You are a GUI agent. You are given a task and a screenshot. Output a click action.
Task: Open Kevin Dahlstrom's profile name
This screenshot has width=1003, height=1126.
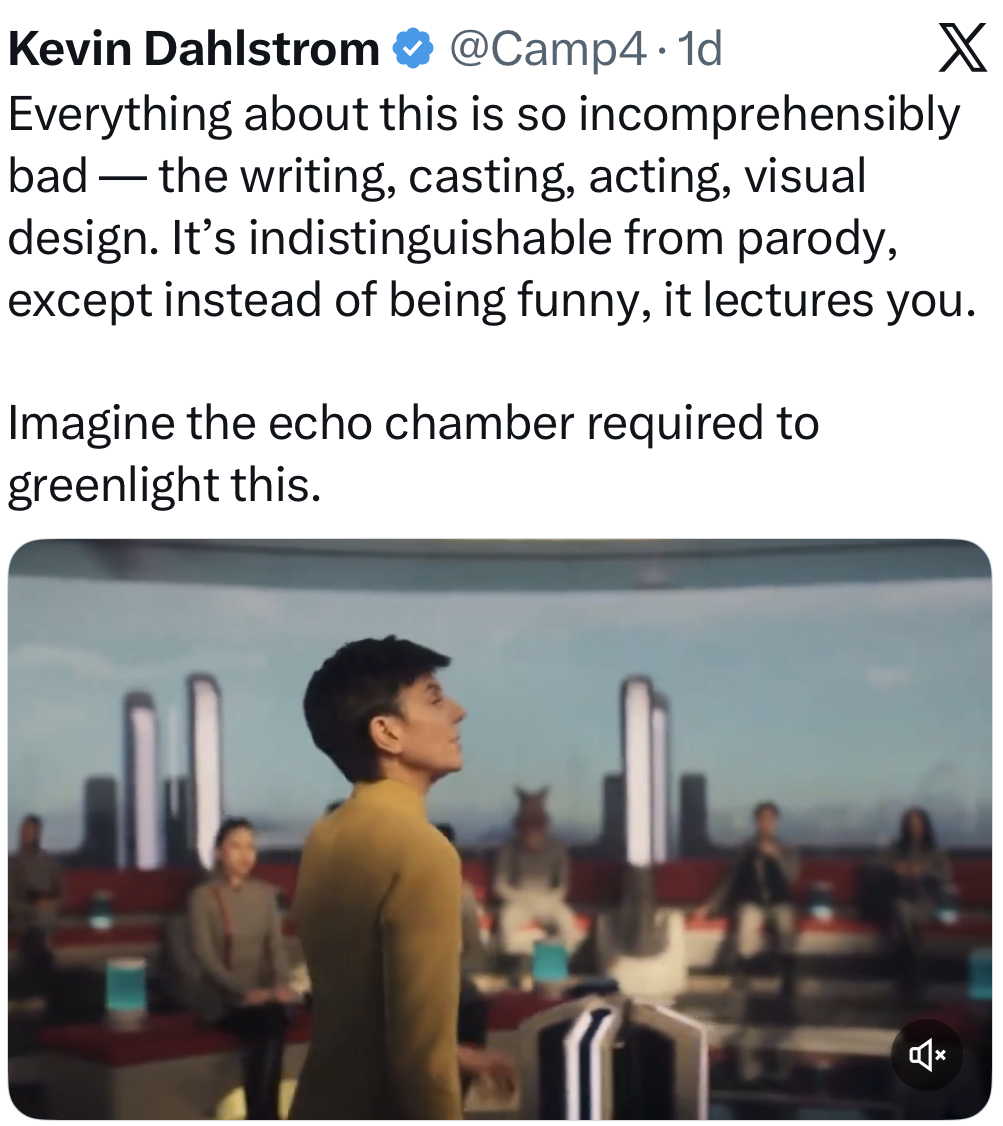click(x=193, y=49)
